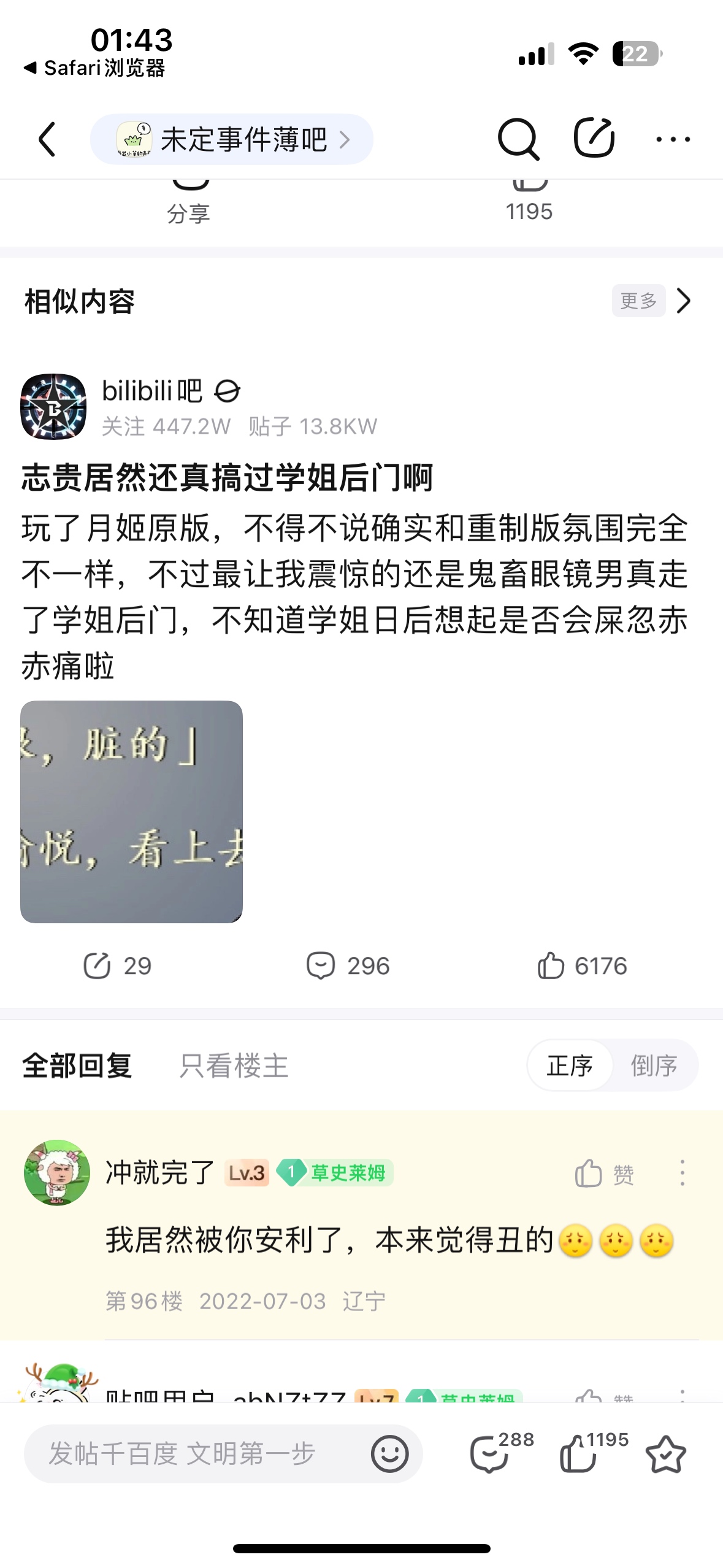Select 全部回复 tab
This screenshot has width=723, height=1568.
click(x=77, y=1066)
